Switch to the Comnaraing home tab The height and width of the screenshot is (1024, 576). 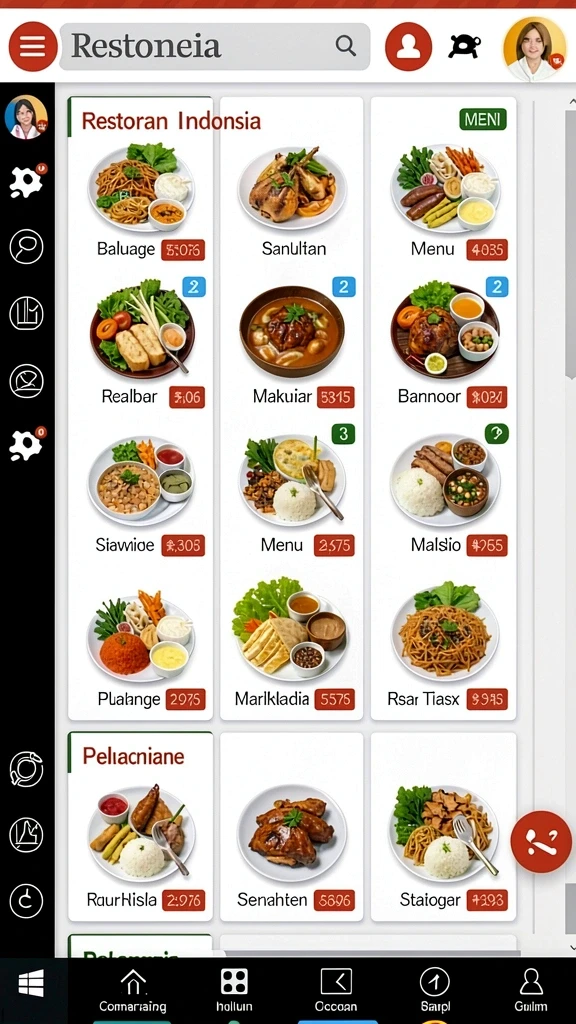pyautogui.click(x=133, y=991)
